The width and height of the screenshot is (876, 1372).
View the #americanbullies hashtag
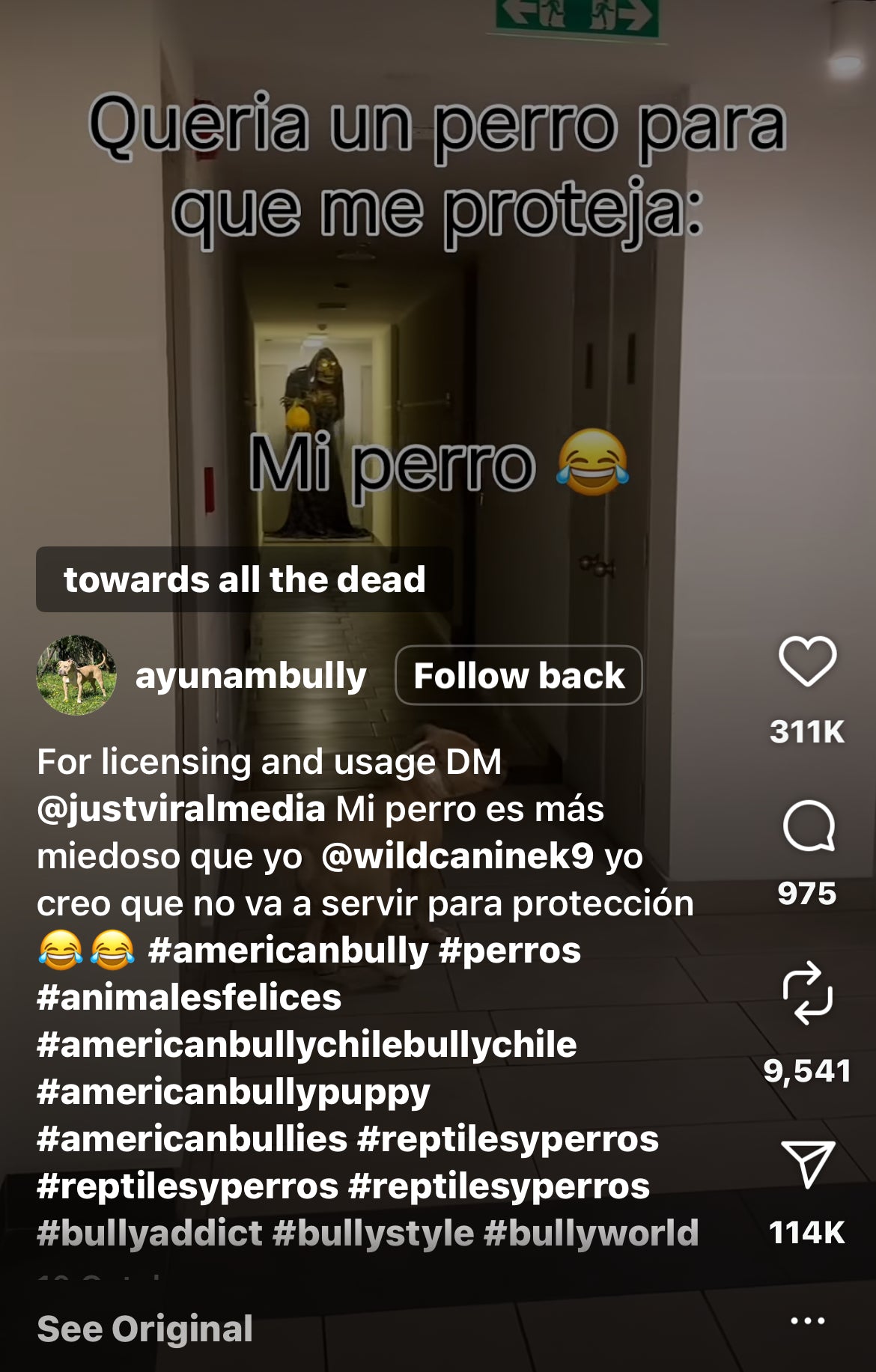(x=192, y=1139)
